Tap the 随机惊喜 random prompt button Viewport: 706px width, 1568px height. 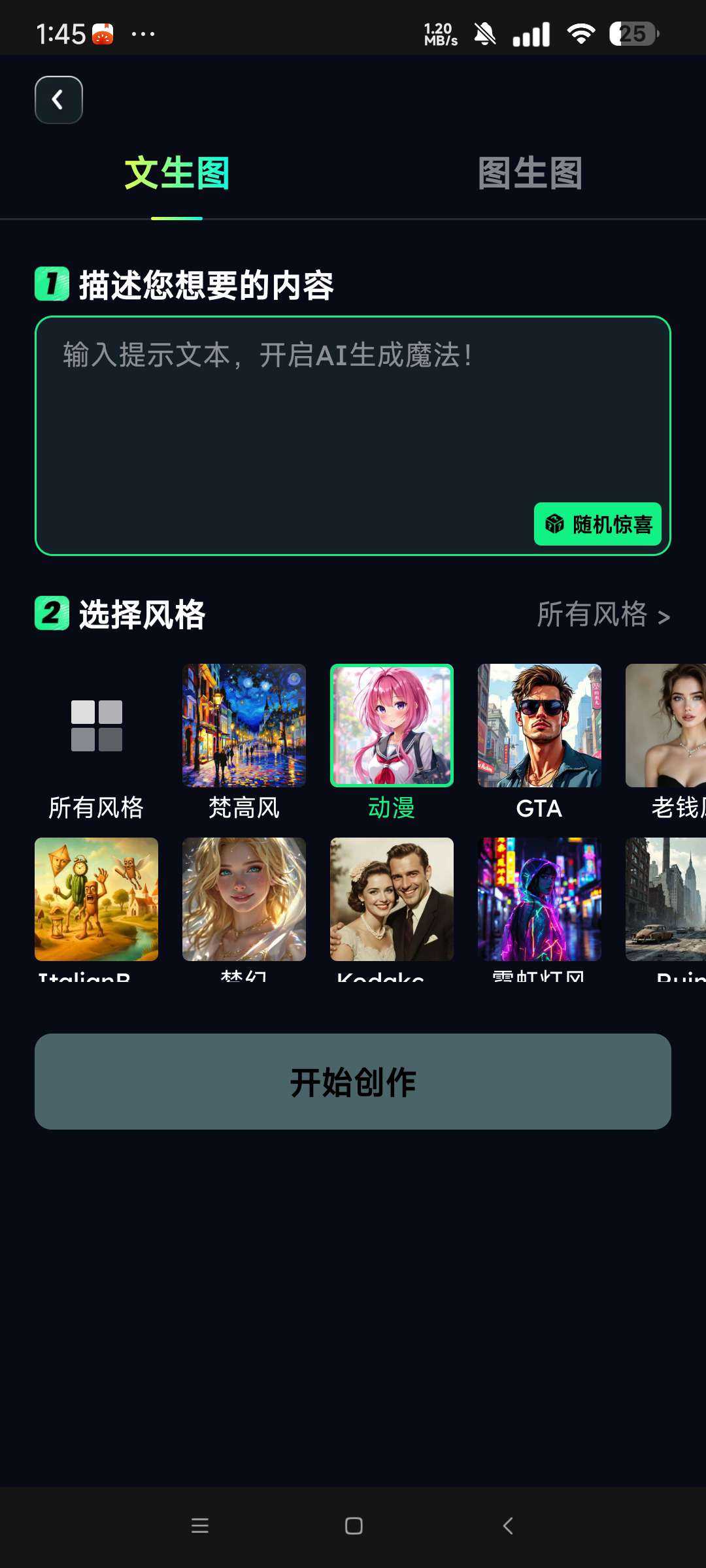click(x=597, y=524)
